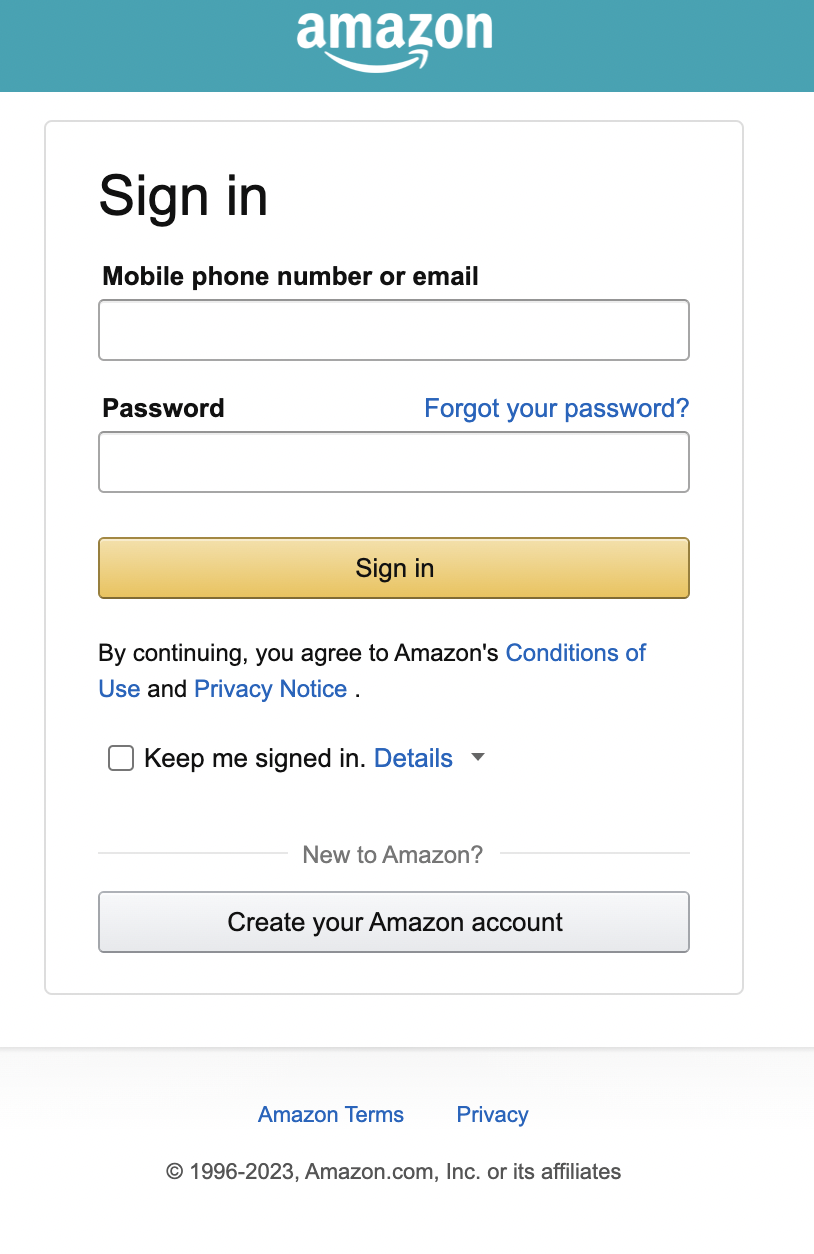Viewport: 814px width, 1254px height.
Task: Expand Details about staying signed in
Action: (414, 758)
